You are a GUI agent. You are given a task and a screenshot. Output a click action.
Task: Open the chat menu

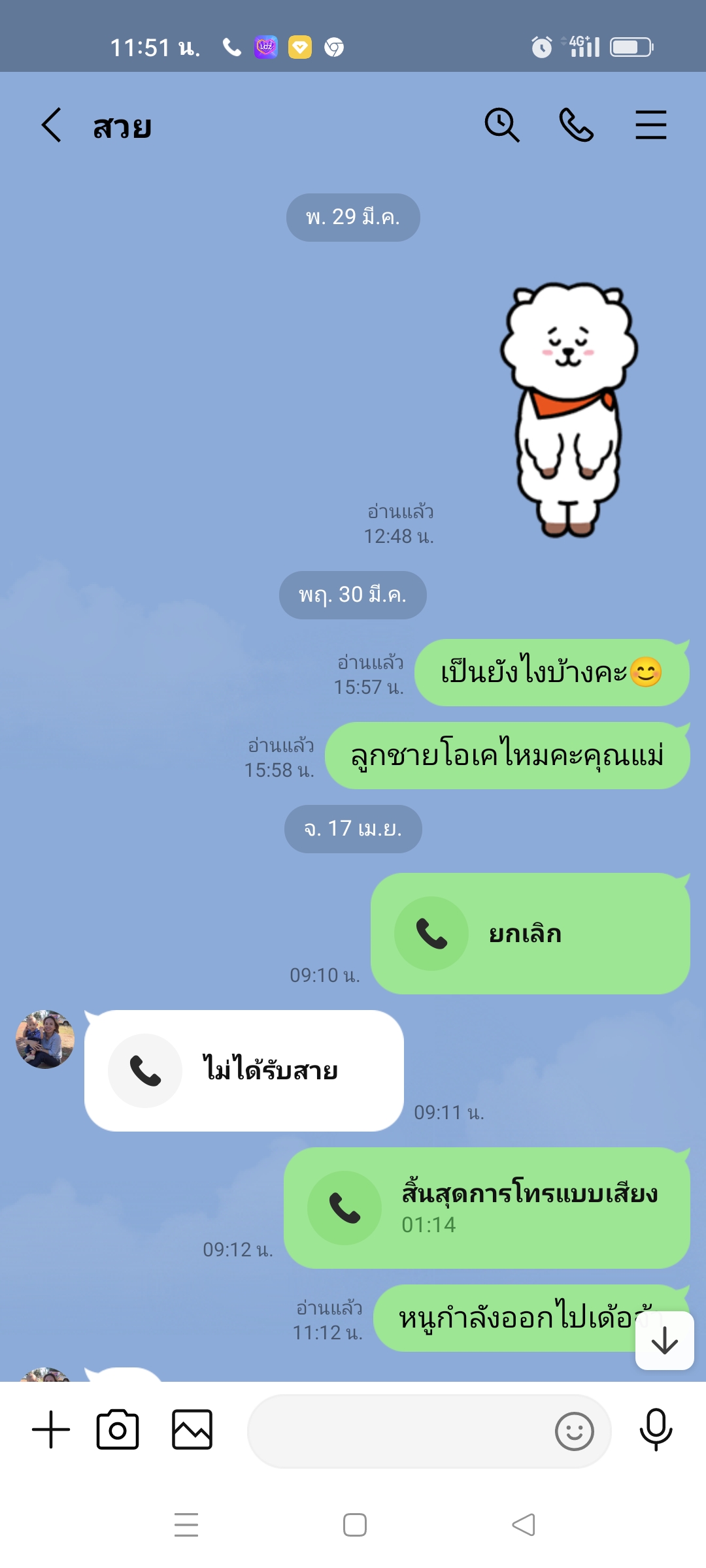point(650,125)
